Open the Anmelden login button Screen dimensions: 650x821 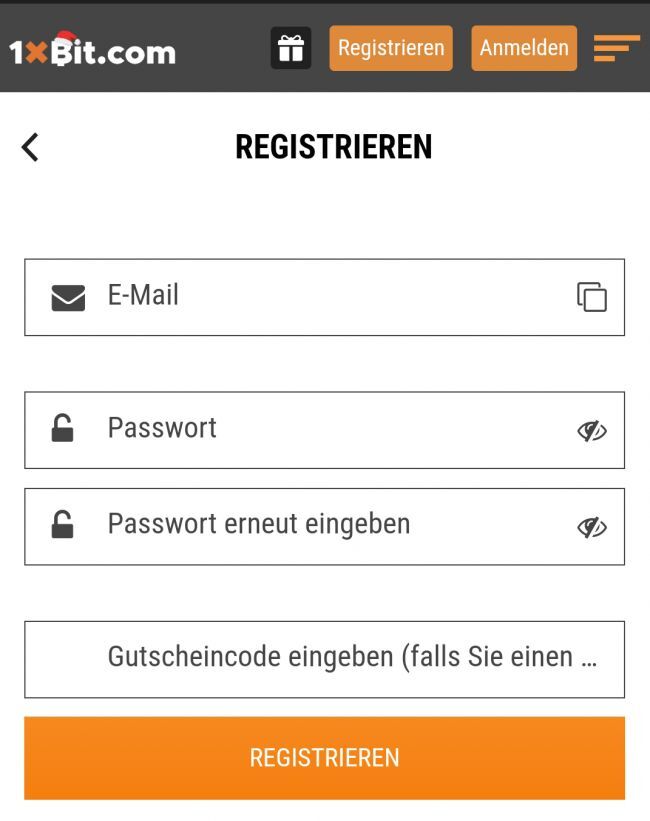[524, 48]
